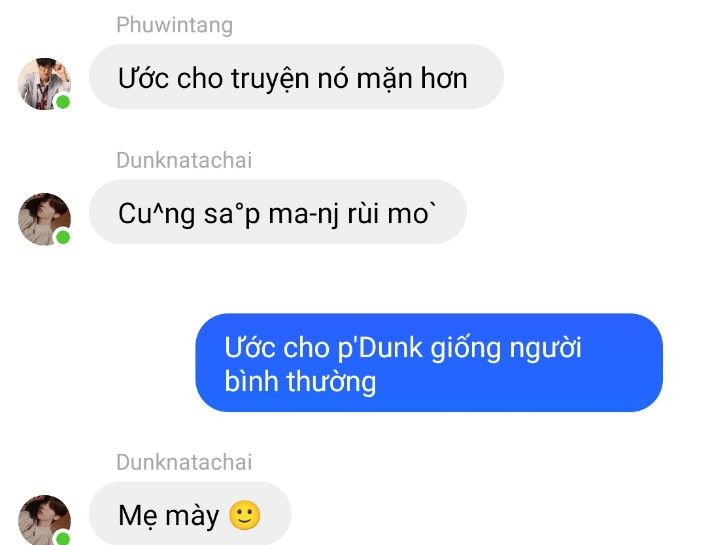Open Phuwintang's profile picture
The image size is (706, 545).
(44, 84)
